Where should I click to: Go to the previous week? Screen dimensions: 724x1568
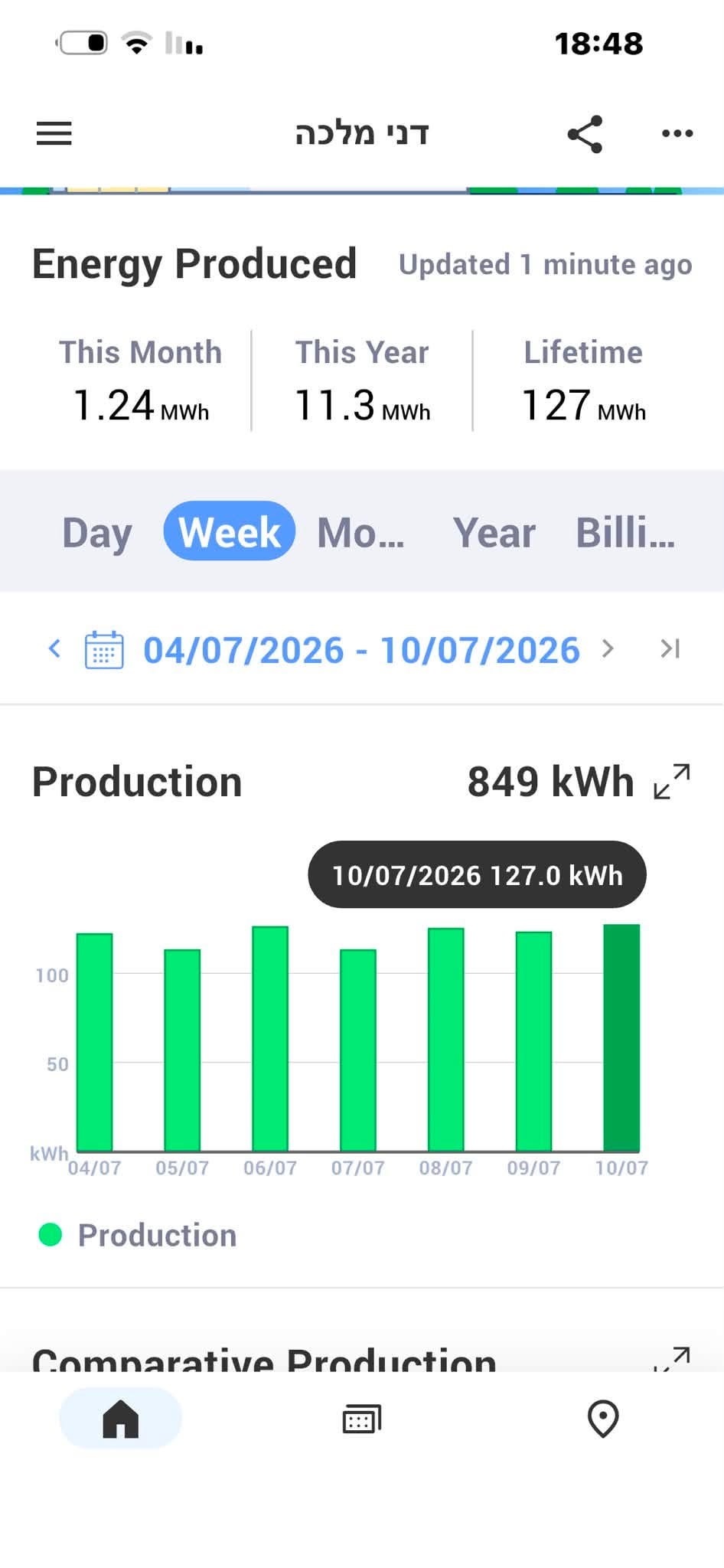pyautogui.click(x=54, y=648)
